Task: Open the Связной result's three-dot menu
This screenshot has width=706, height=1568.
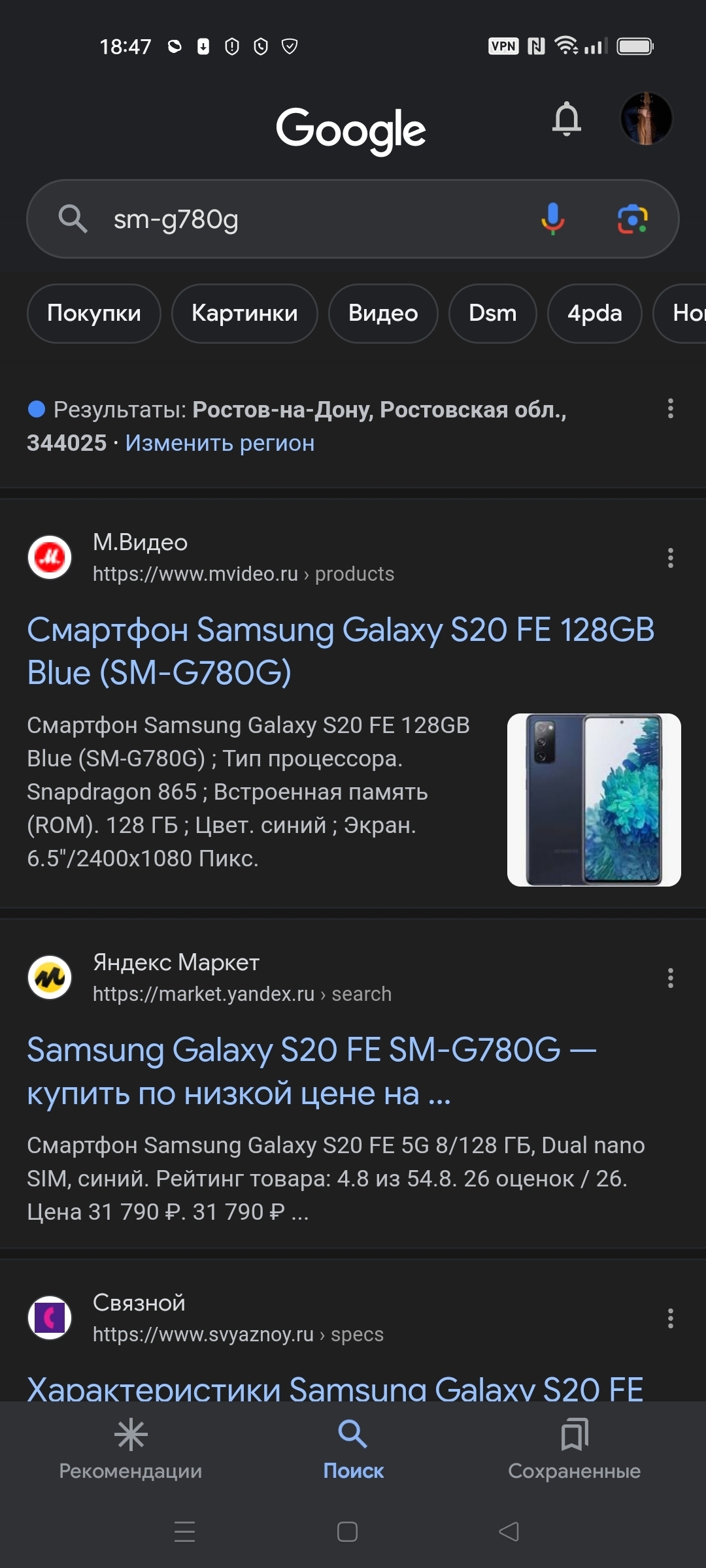Action: [670, 1318]
